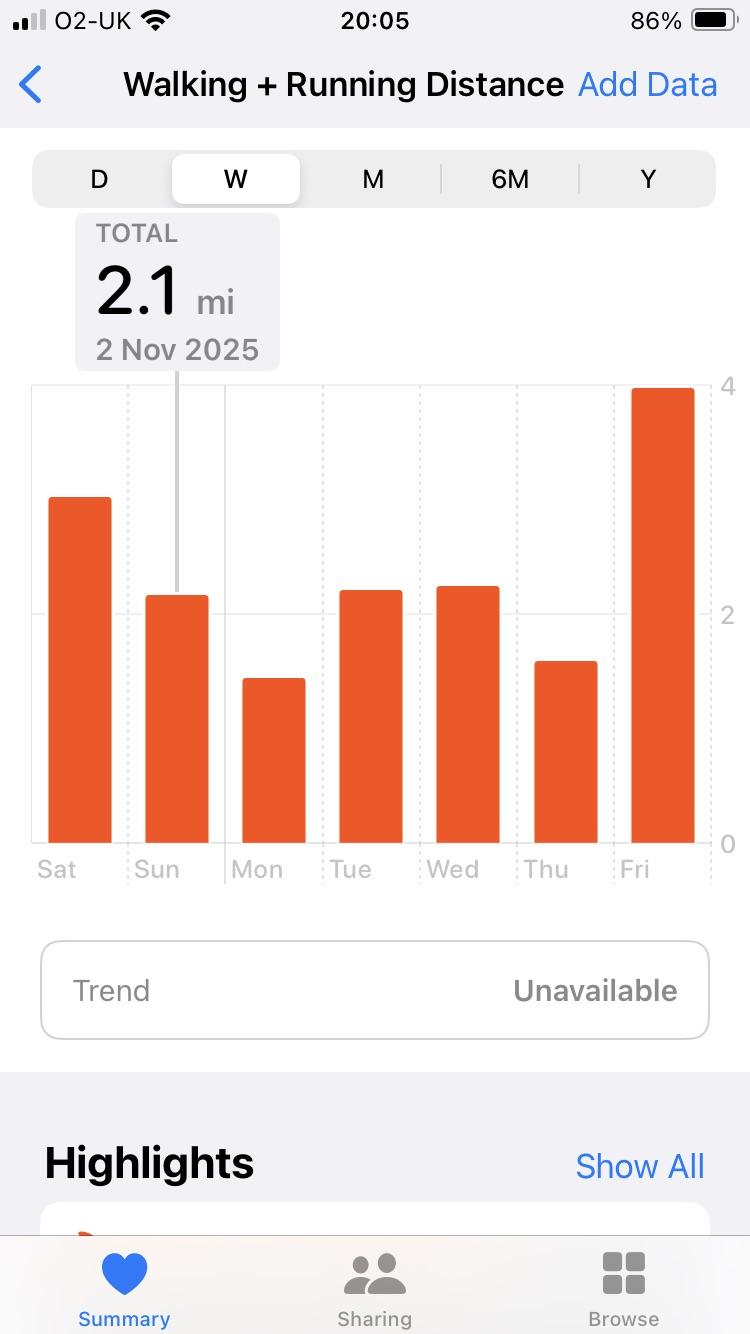View the Year range chart
Screen dimensions: 750x1334
pos(648,179)
